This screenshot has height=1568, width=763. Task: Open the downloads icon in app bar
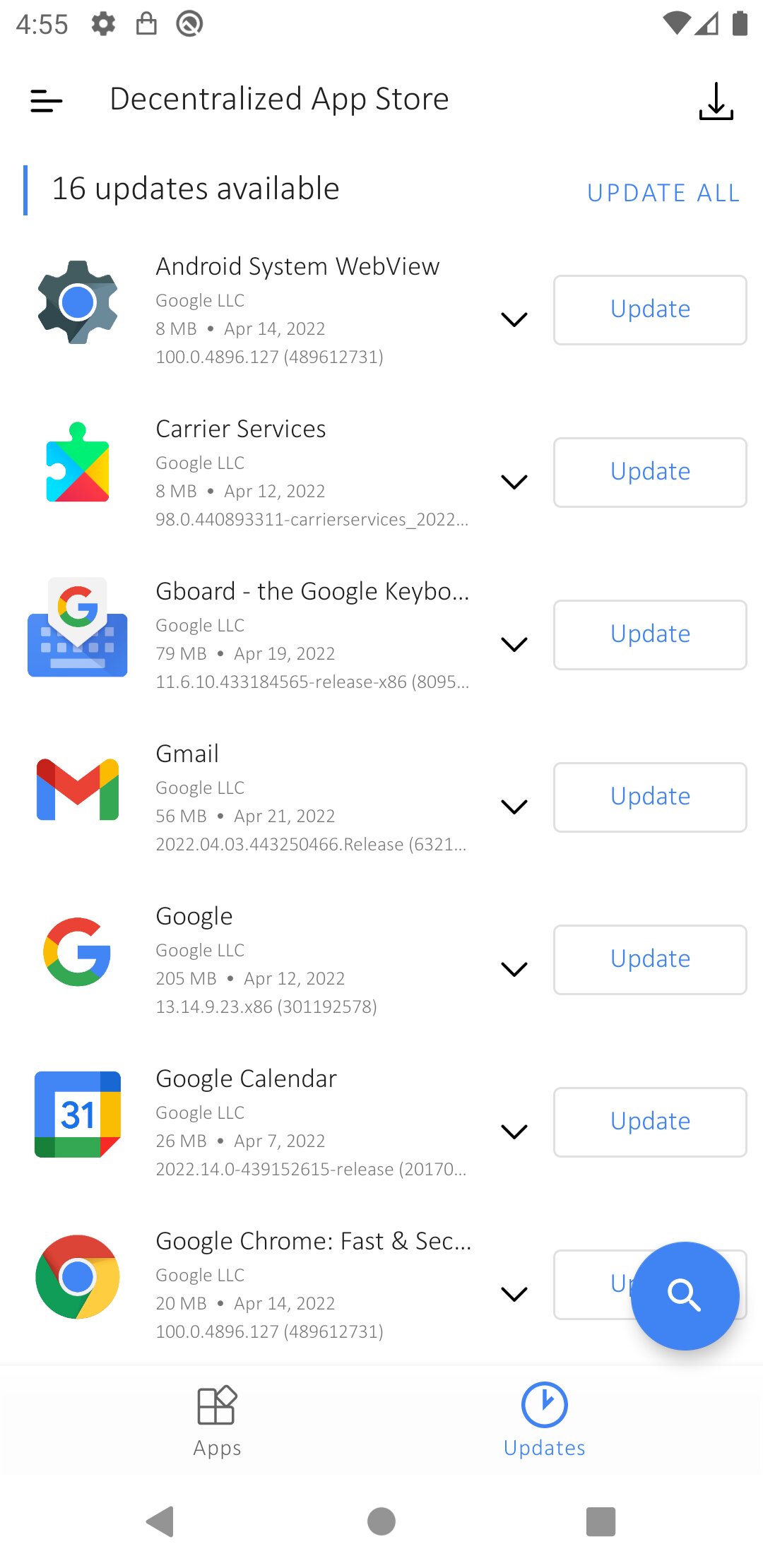[x=716, y=101]
